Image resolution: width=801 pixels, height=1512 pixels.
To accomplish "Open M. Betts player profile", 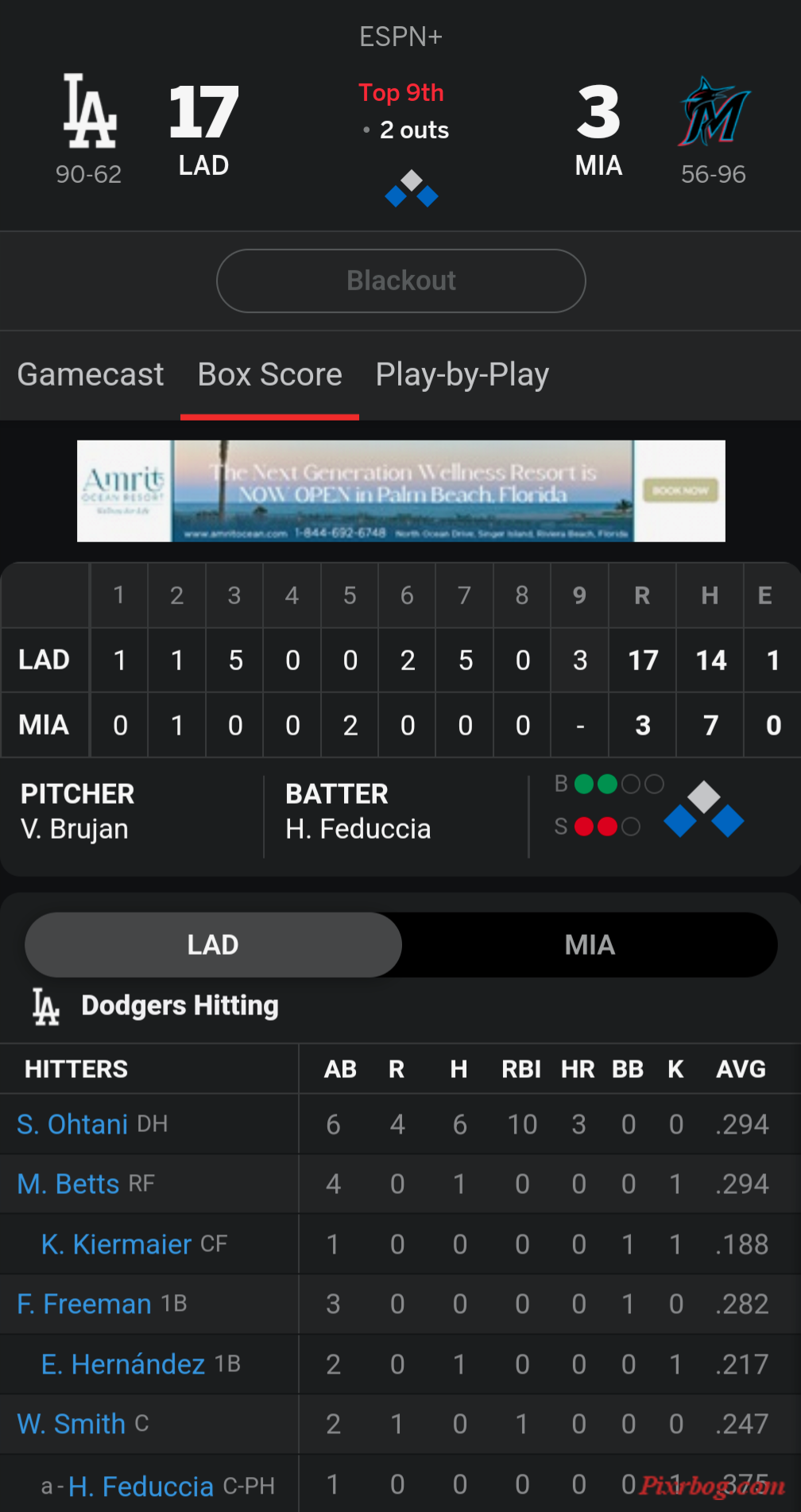I will [68, 1184].
